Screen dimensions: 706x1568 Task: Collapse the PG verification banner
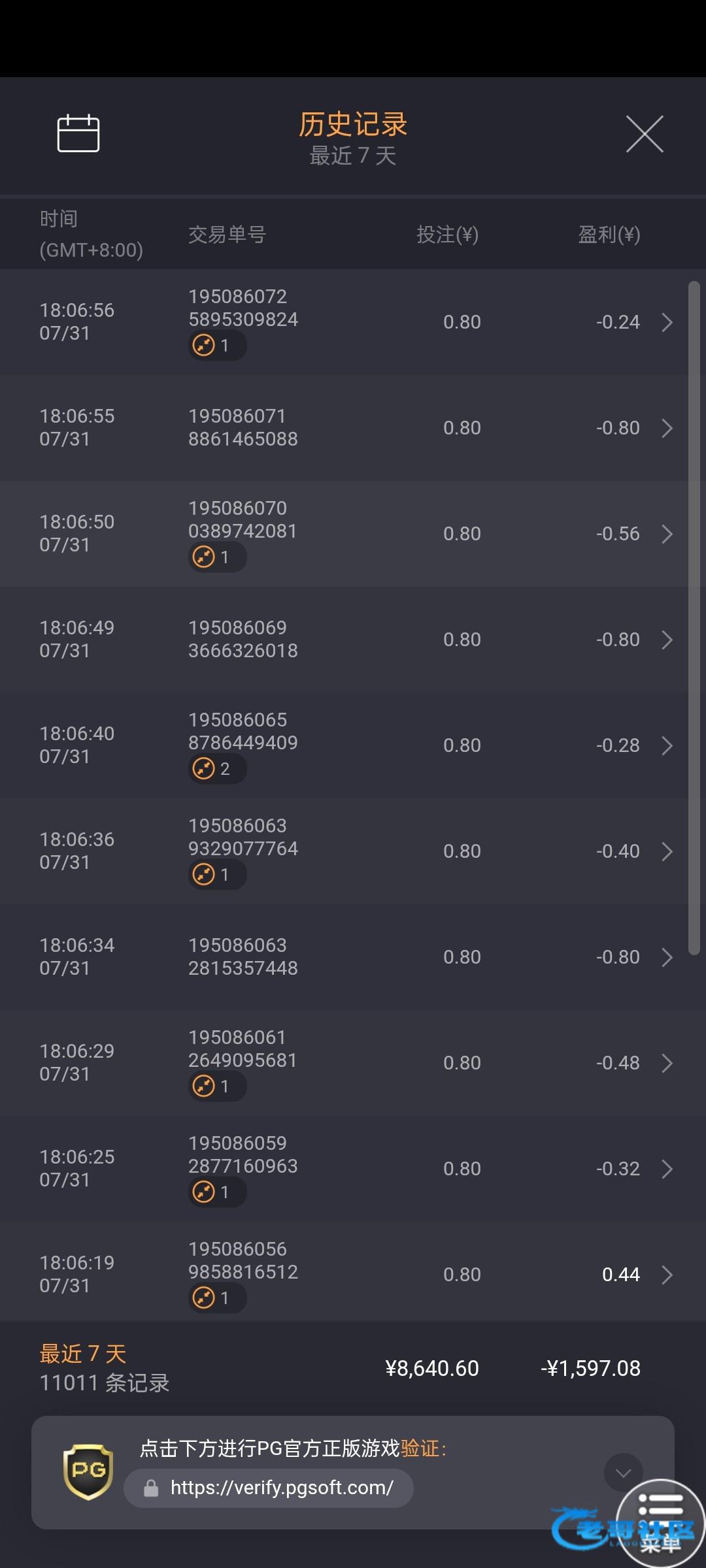click(623, 1473)
